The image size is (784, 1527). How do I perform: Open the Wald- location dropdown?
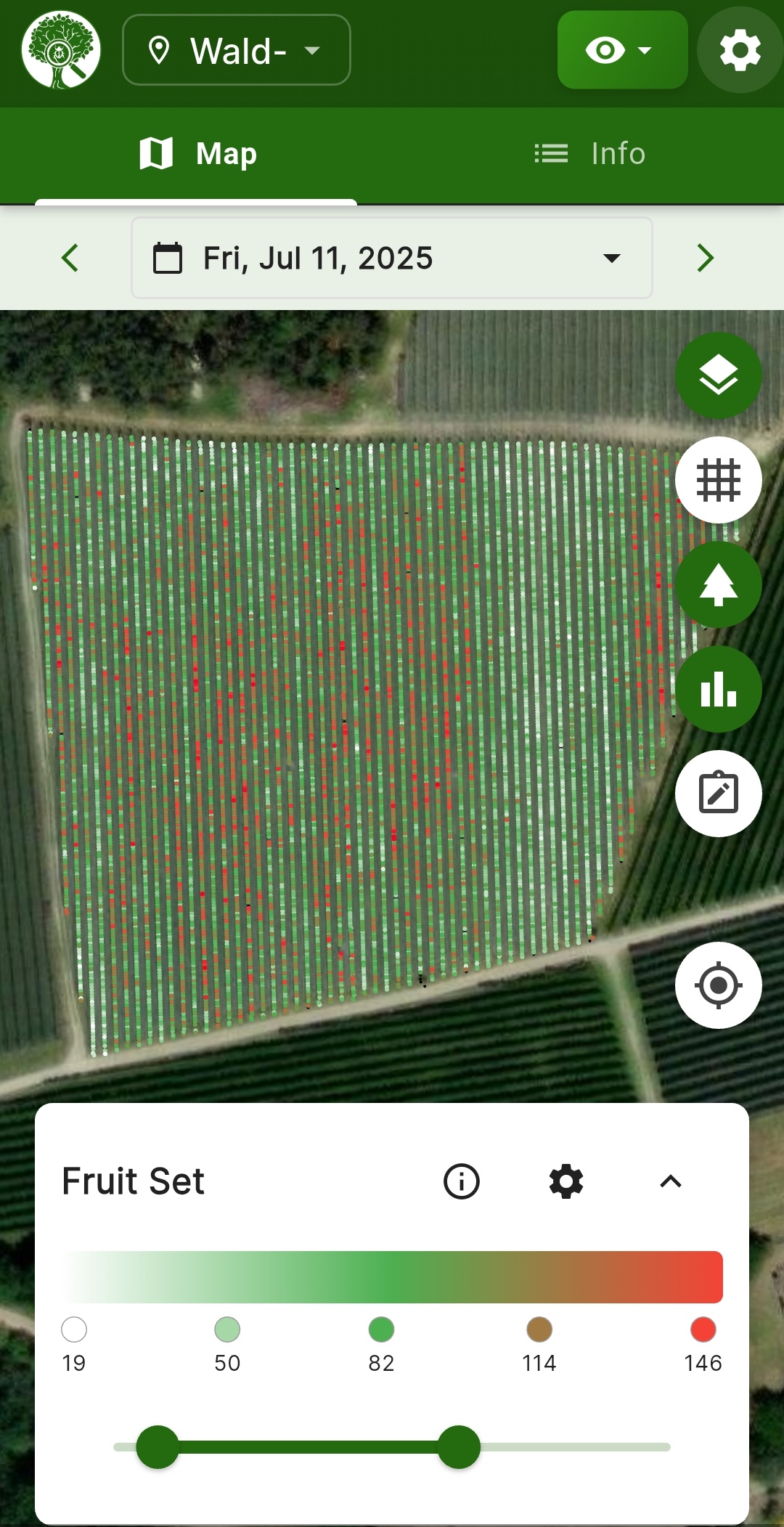click(x=236, y=51)
